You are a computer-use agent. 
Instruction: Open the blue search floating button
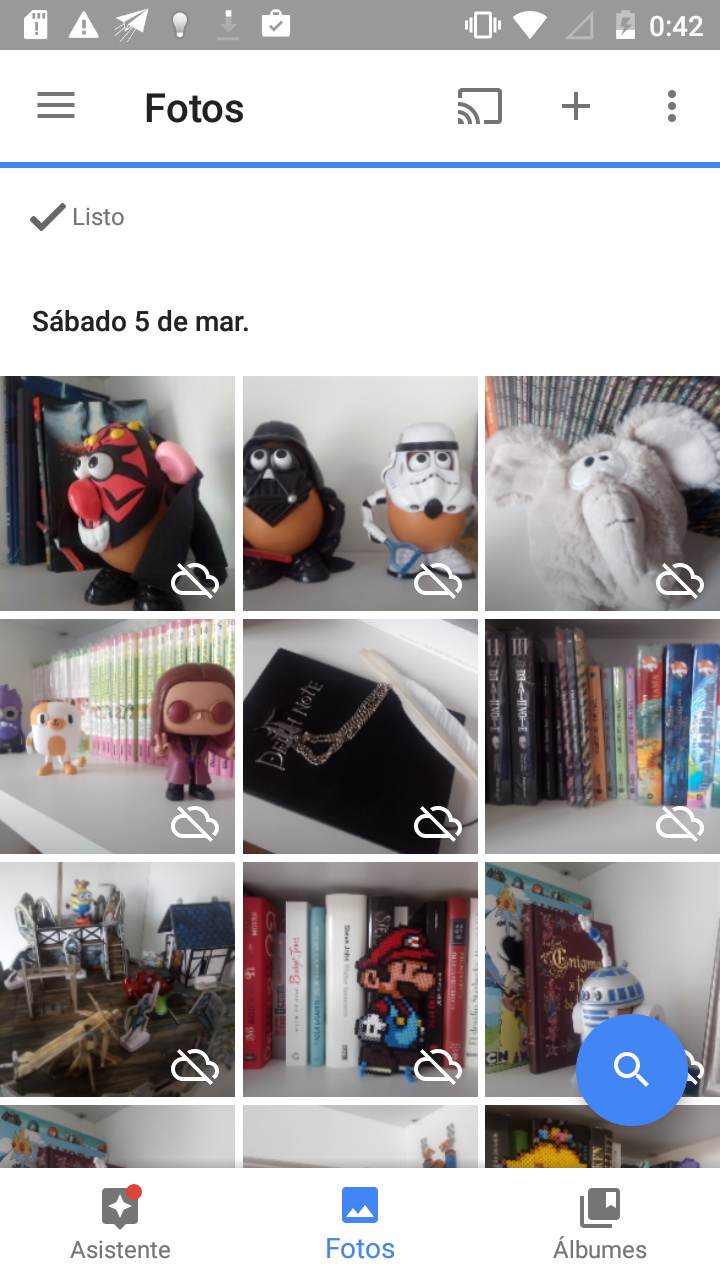(631, 1069)
